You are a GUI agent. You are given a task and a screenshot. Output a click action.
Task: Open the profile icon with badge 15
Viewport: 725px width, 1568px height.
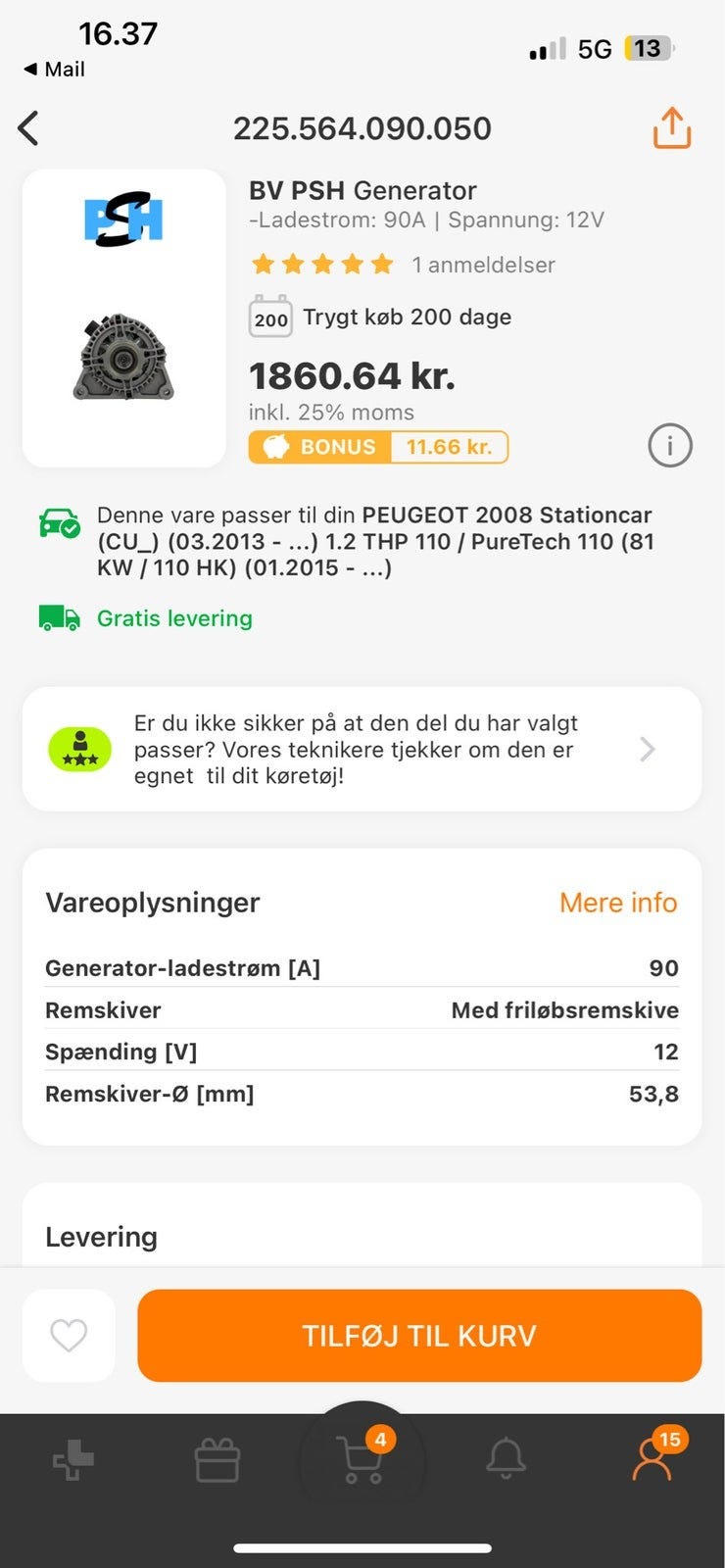coord(652,1458)
